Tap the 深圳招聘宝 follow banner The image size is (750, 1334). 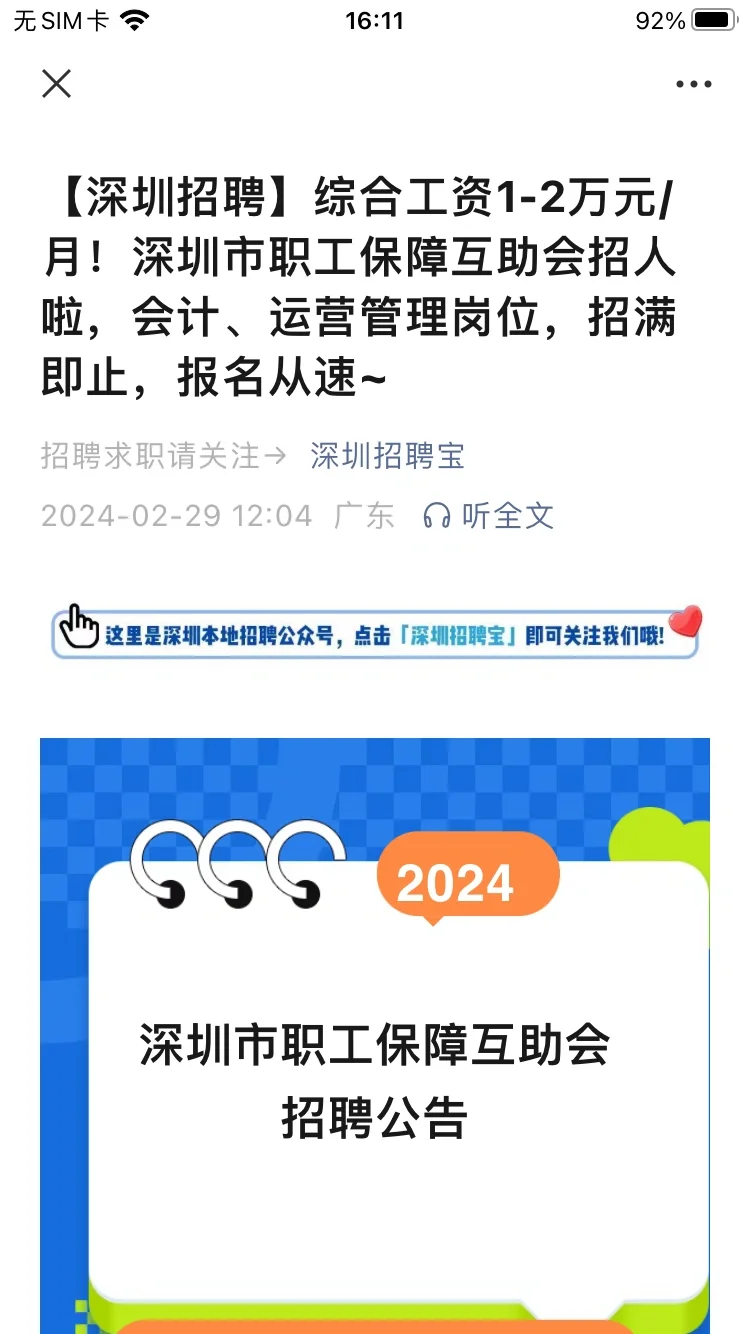[378, 633]
